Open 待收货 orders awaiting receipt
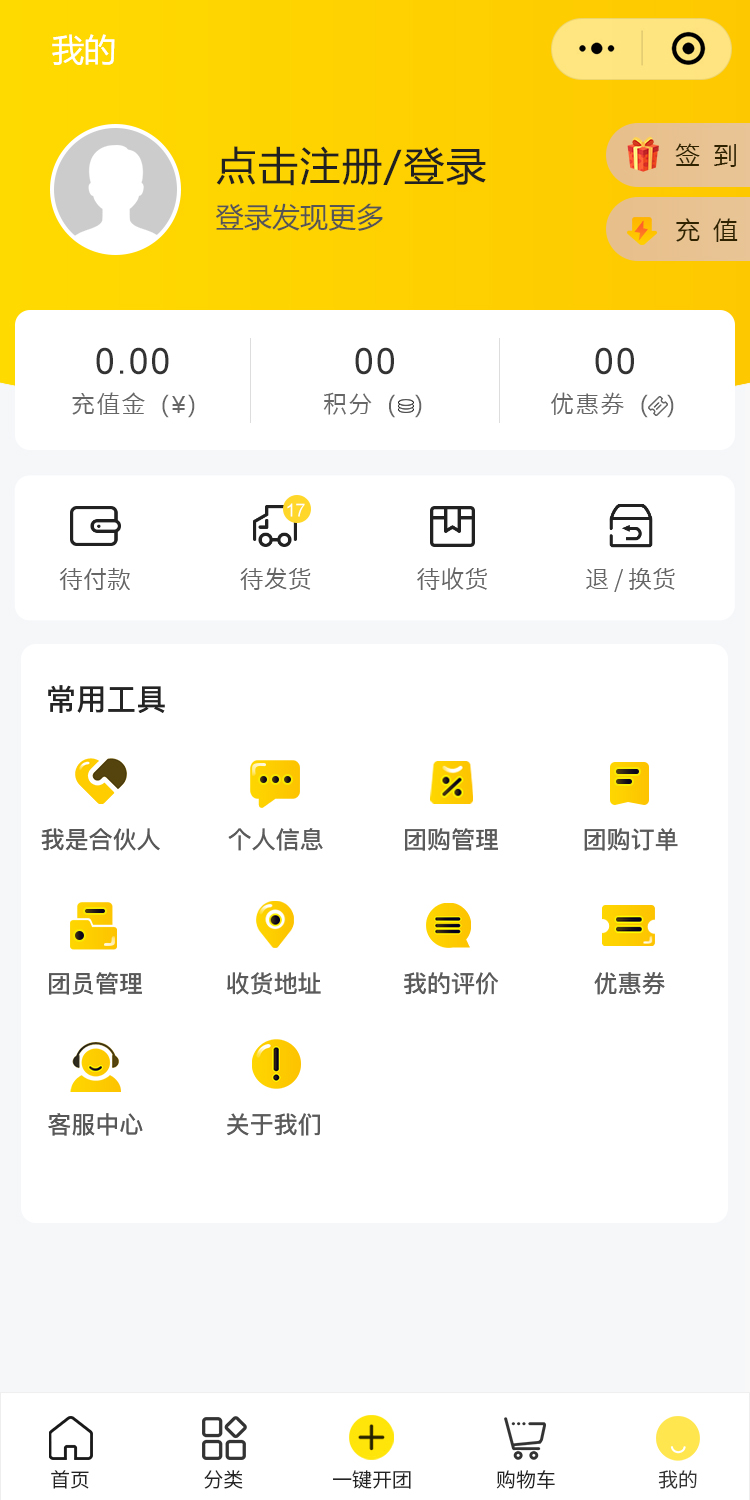This screenshot has width=750, height=1500. coord(452,547)
